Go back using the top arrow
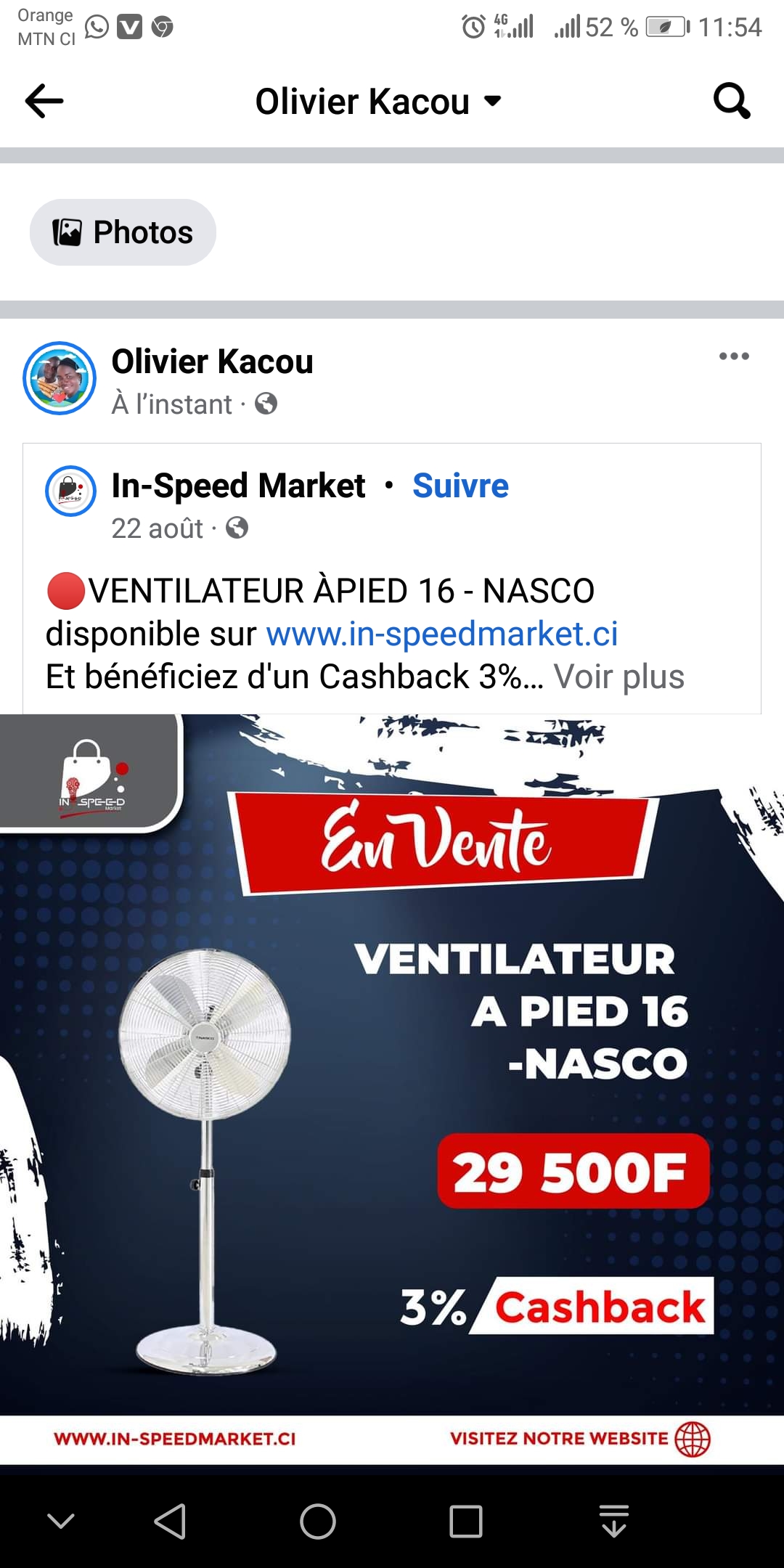This screenshot has width=784, height=1568. (x=44, y=101)
